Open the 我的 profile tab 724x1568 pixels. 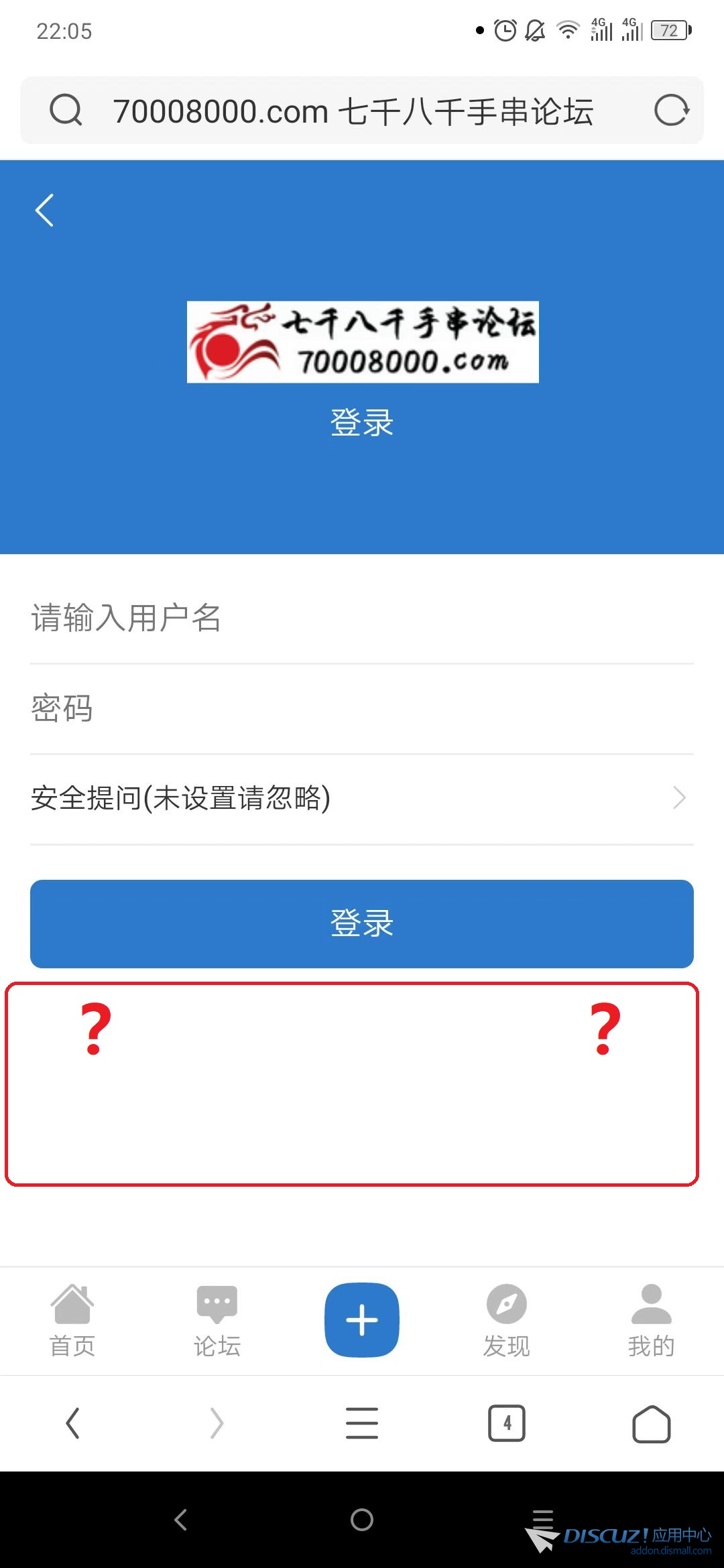pyautogui.click(x=651, y=1320)
